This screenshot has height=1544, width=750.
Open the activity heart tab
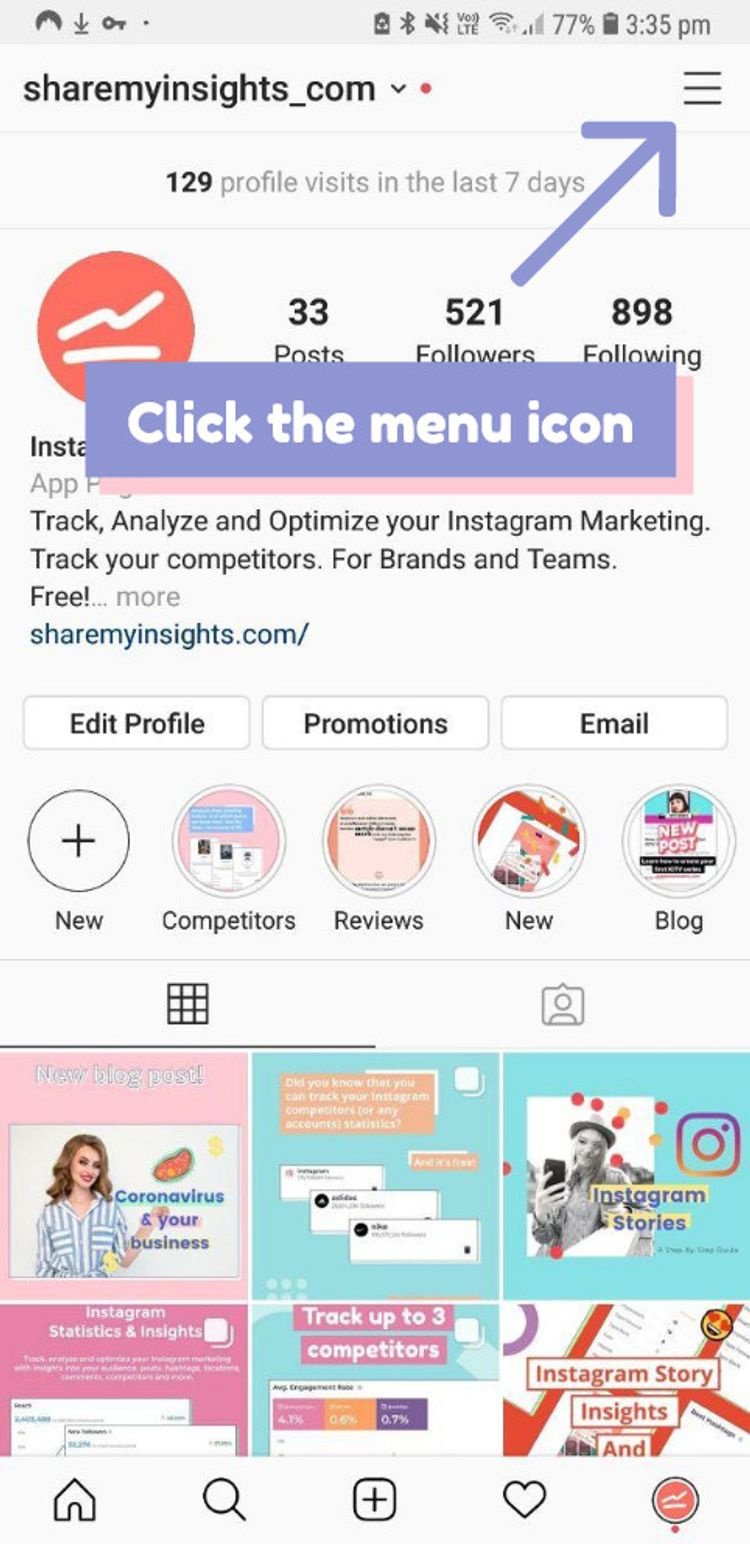[x=524, y=1500]
